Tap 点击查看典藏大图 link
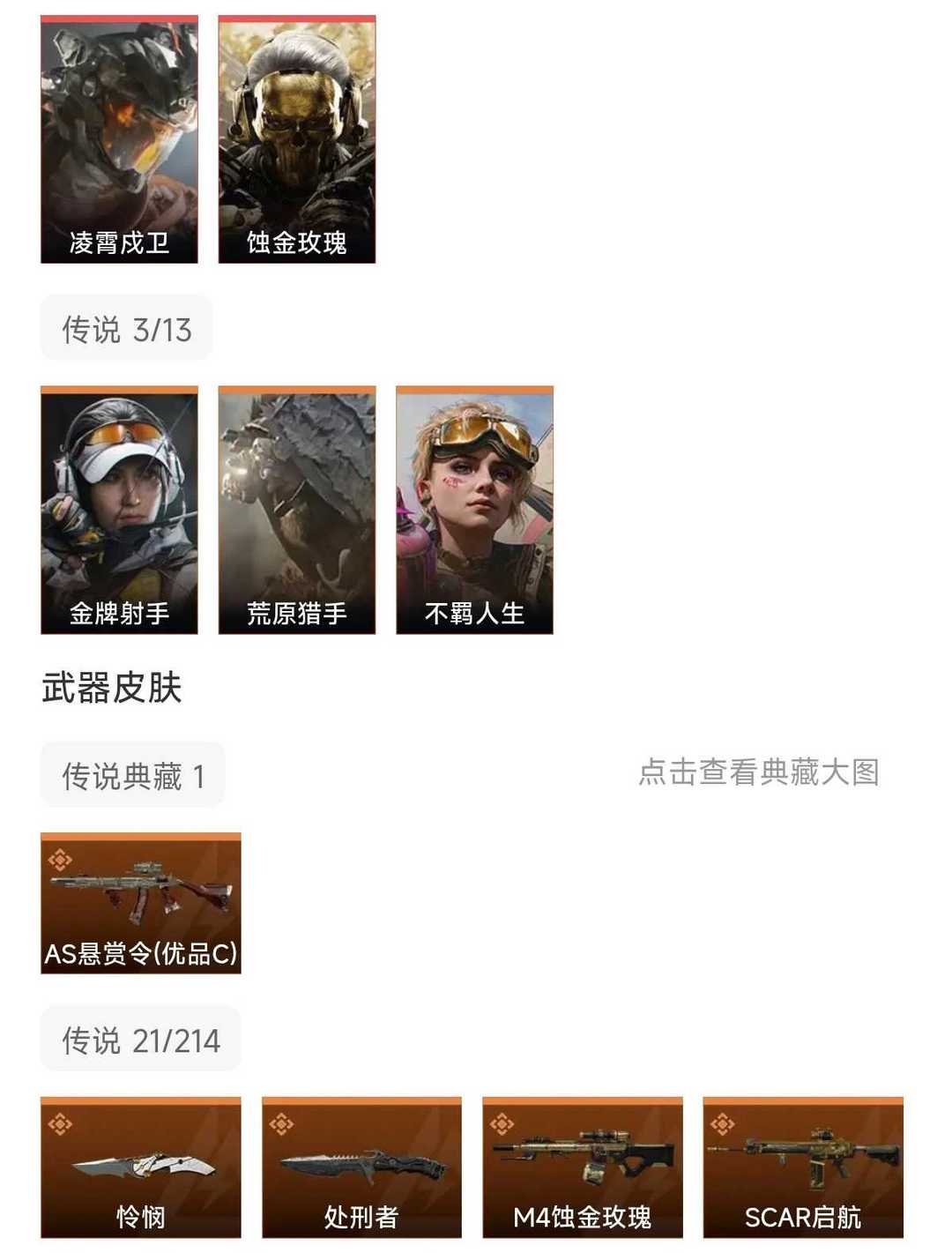The image size is (952, 1253). (x=758, y=772)
